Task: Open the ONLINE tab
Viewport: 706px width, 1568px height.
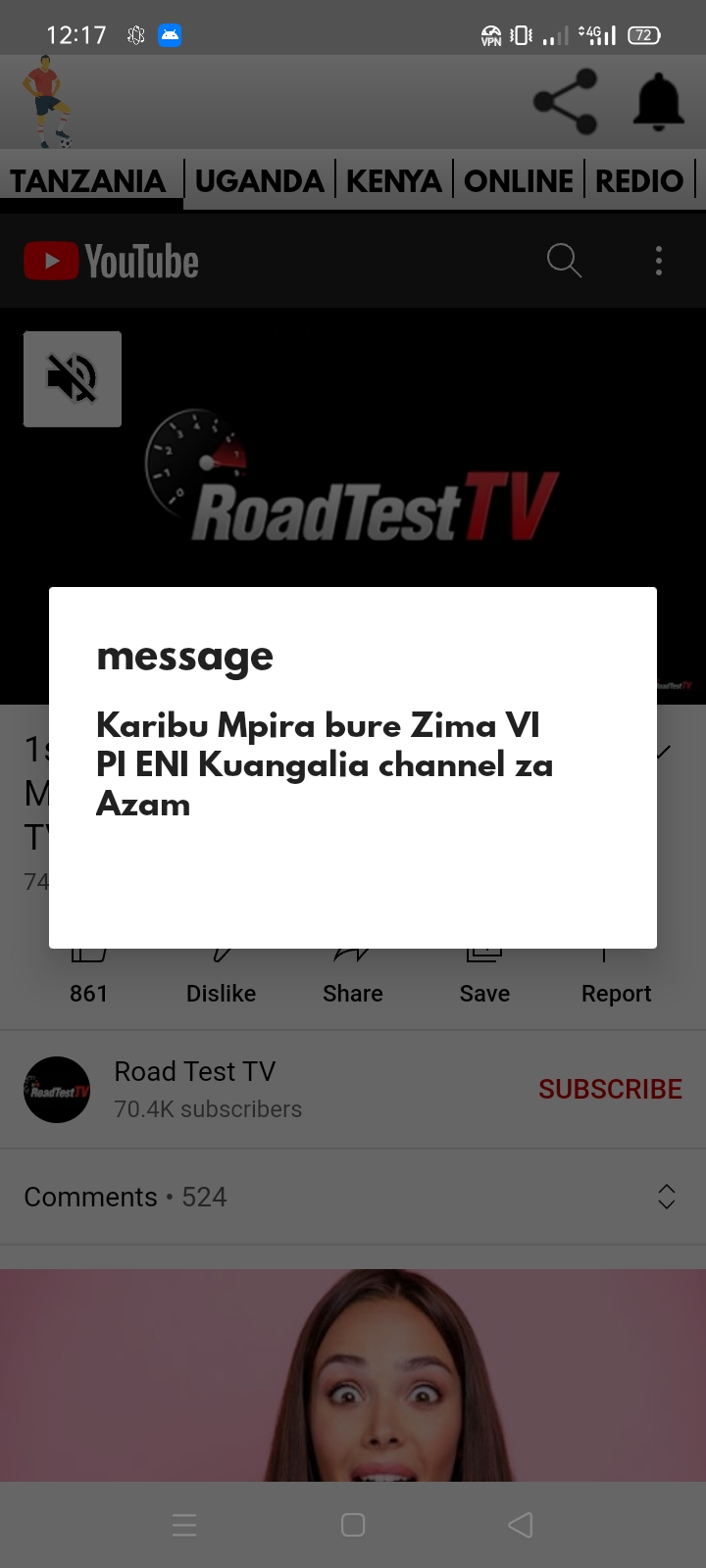Action: coord(518,181)
